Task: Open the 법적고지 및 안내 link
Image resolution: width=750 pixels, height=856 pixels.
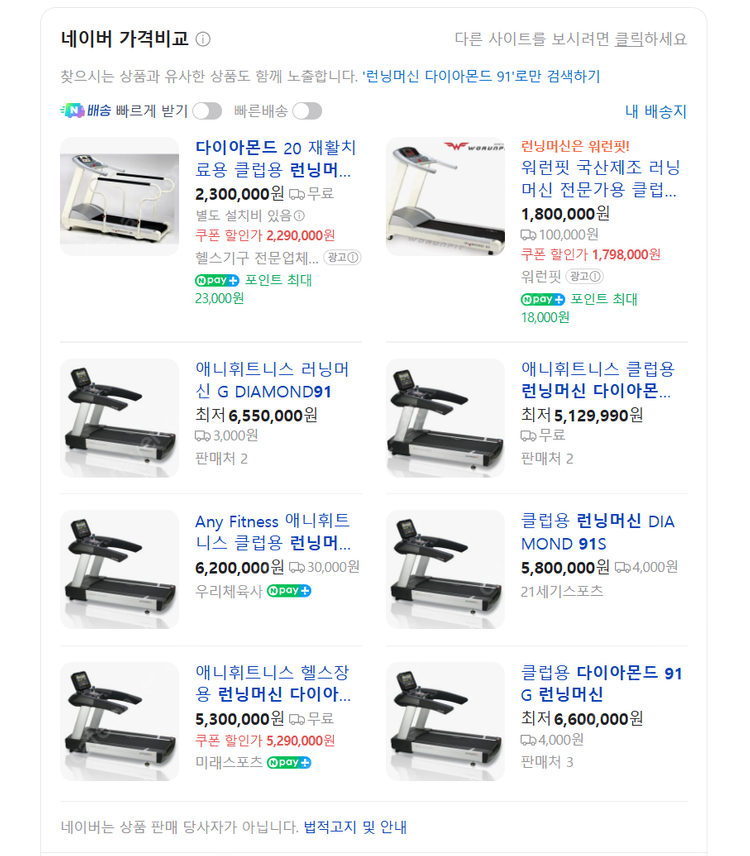Action: [x=357, y=825]
